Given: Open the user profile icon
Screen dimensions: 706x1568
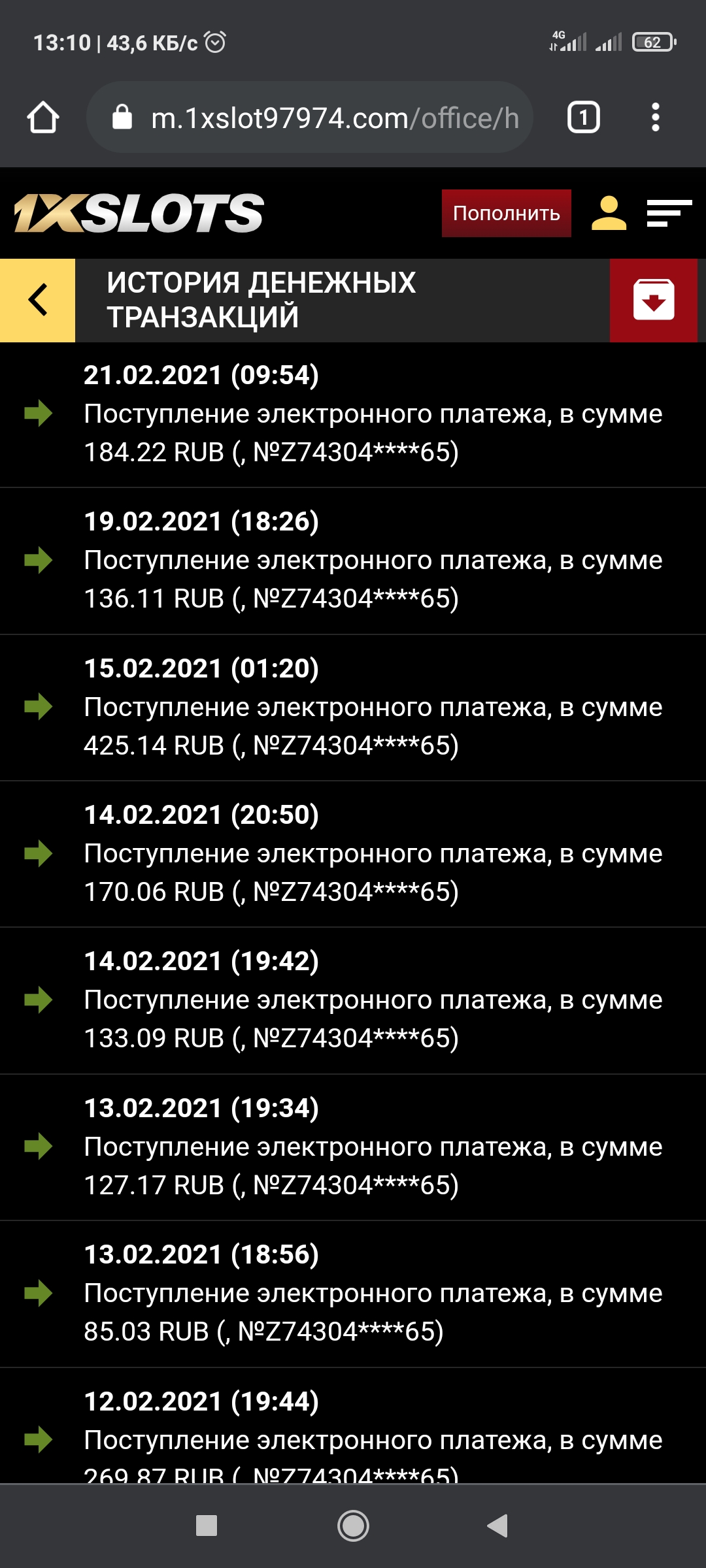Looking at the screenshot, I should tap(609, 214).
